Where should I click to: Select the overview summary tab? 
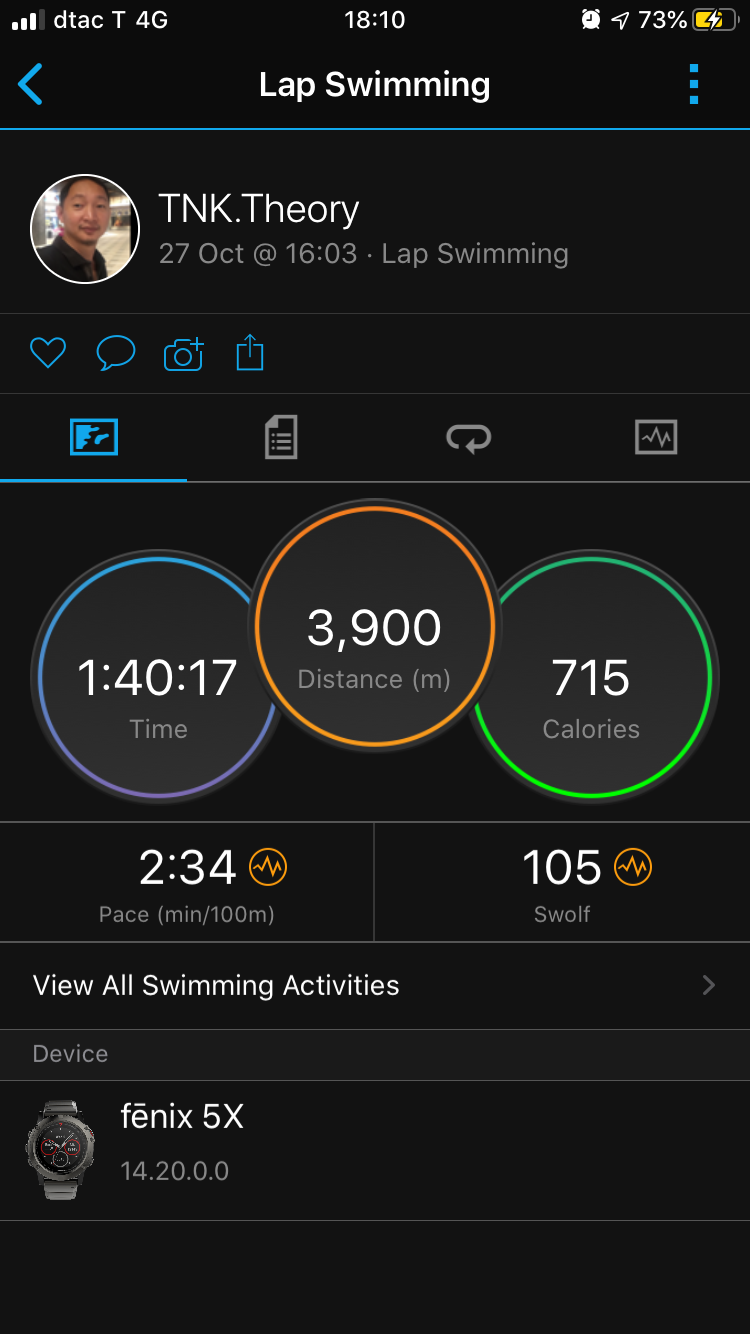94,438
